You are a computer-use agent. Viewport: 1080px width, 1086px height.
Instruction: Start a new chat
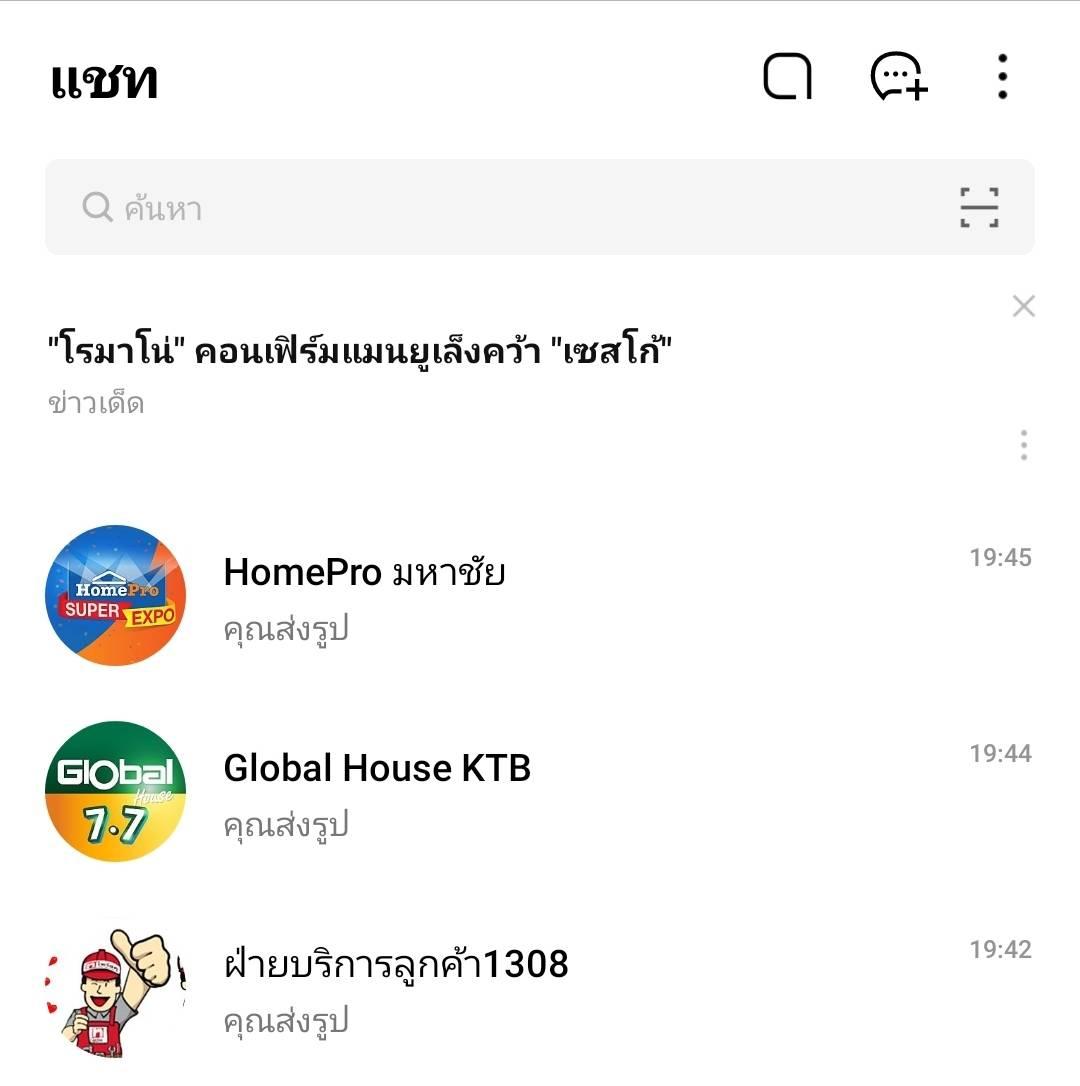(x=898, y=77)
